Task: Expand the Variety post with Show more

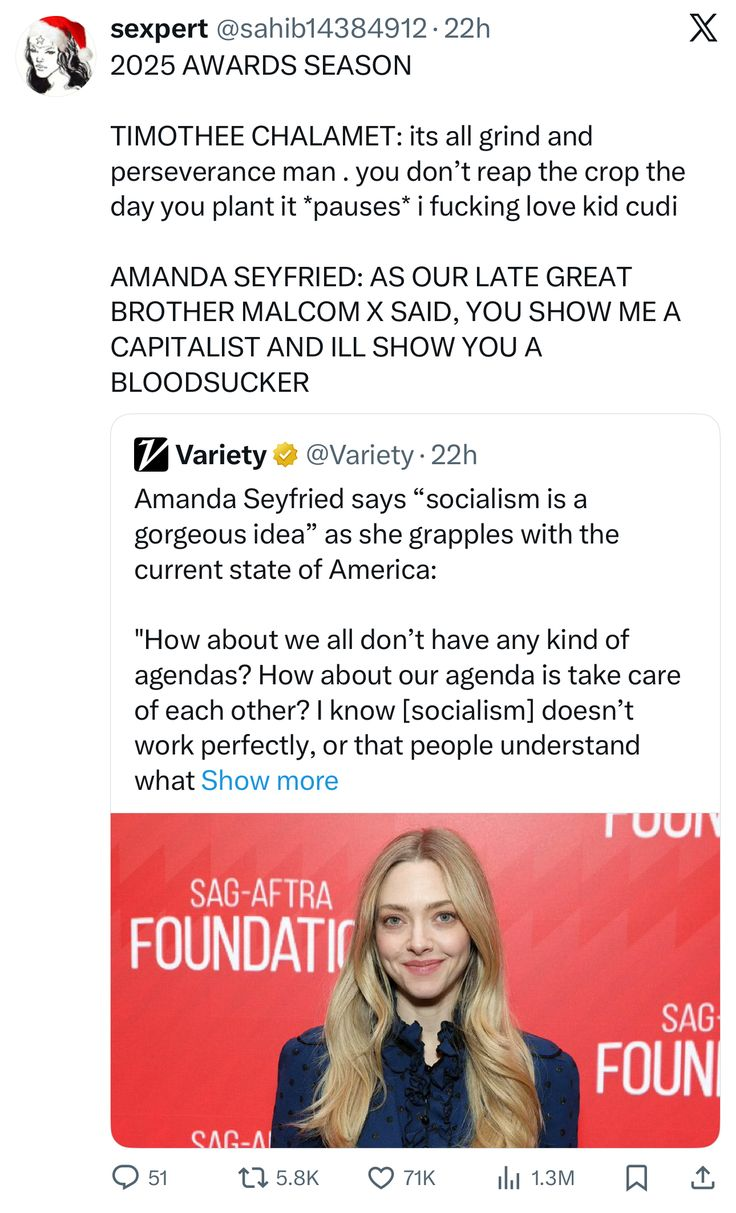Action: pos(269,781)
